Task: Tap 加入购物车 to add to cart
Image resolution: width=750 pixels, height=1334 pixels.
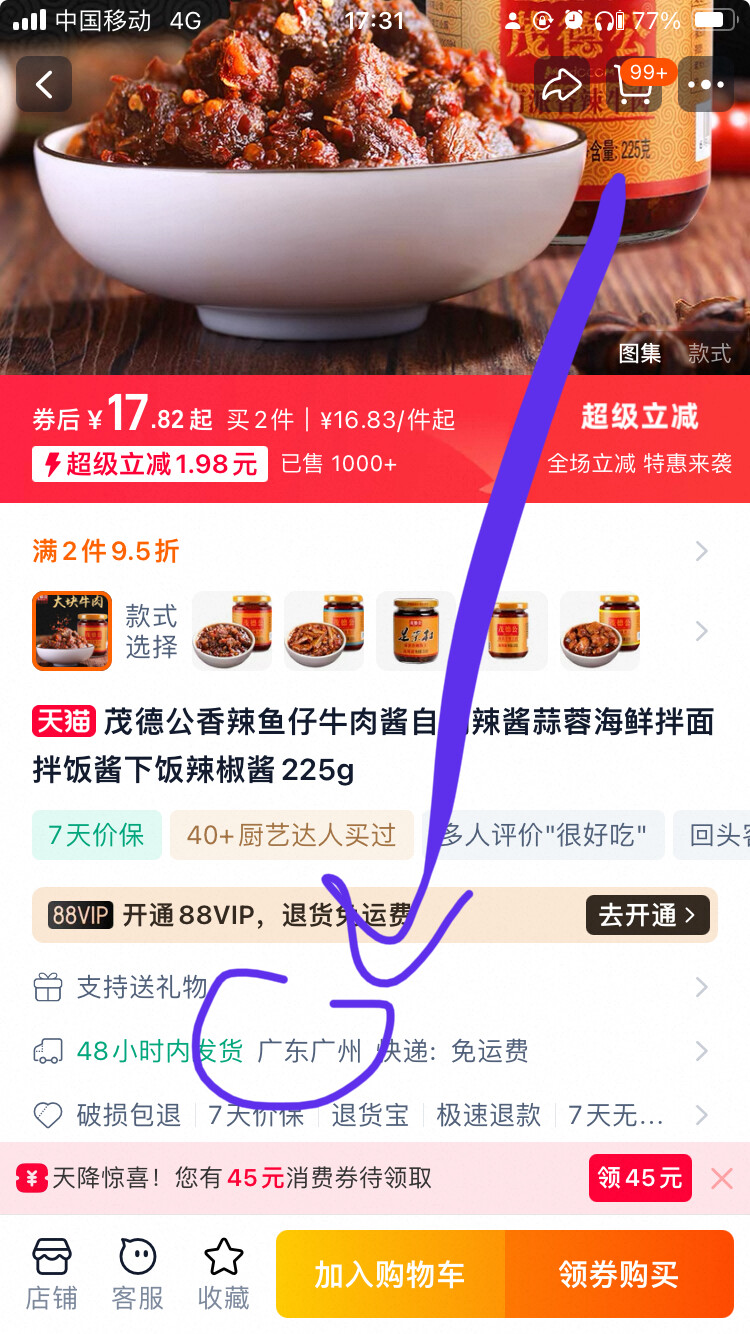Action: (x=391, y=1274)
